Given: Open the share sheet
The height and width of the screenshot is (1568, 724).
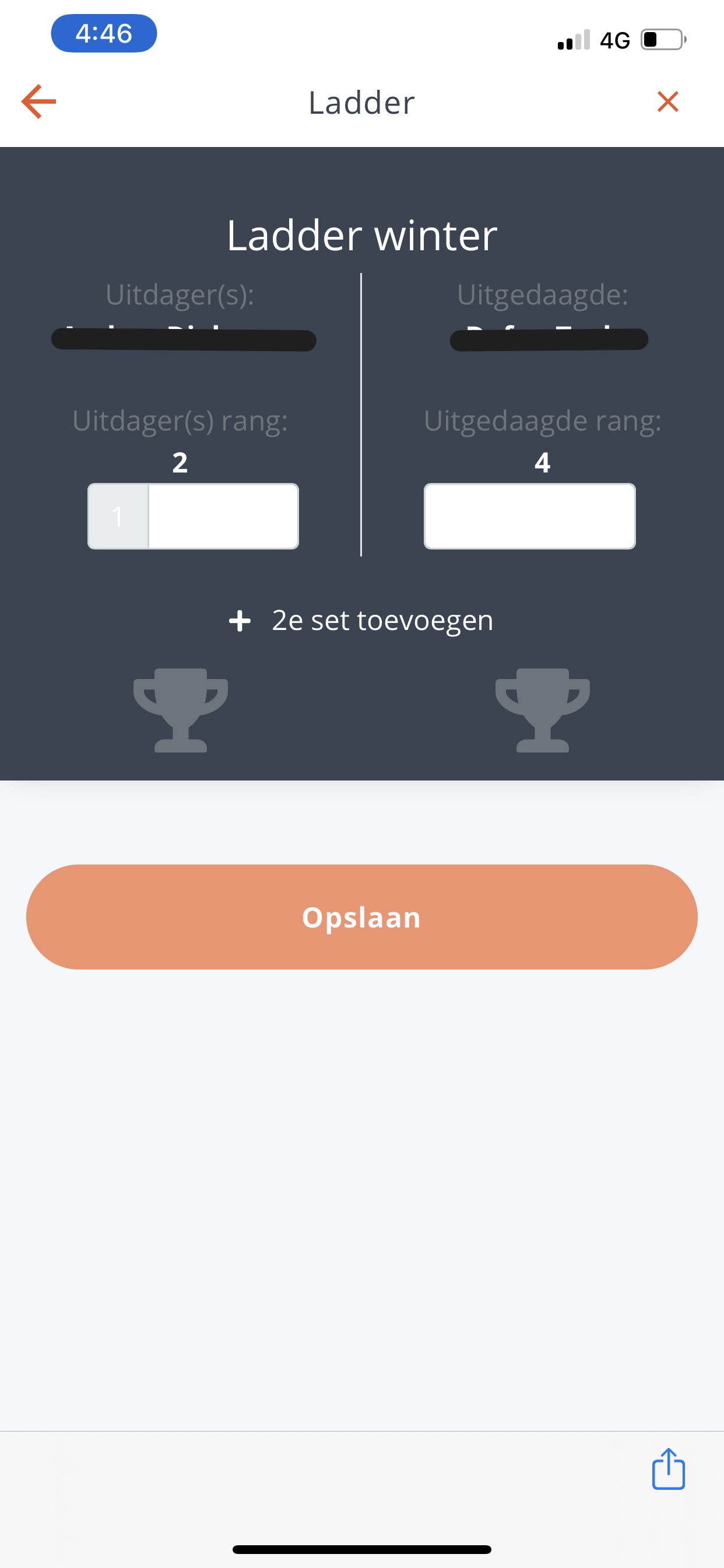Looking at the screenshot, I should point(668,1469).
